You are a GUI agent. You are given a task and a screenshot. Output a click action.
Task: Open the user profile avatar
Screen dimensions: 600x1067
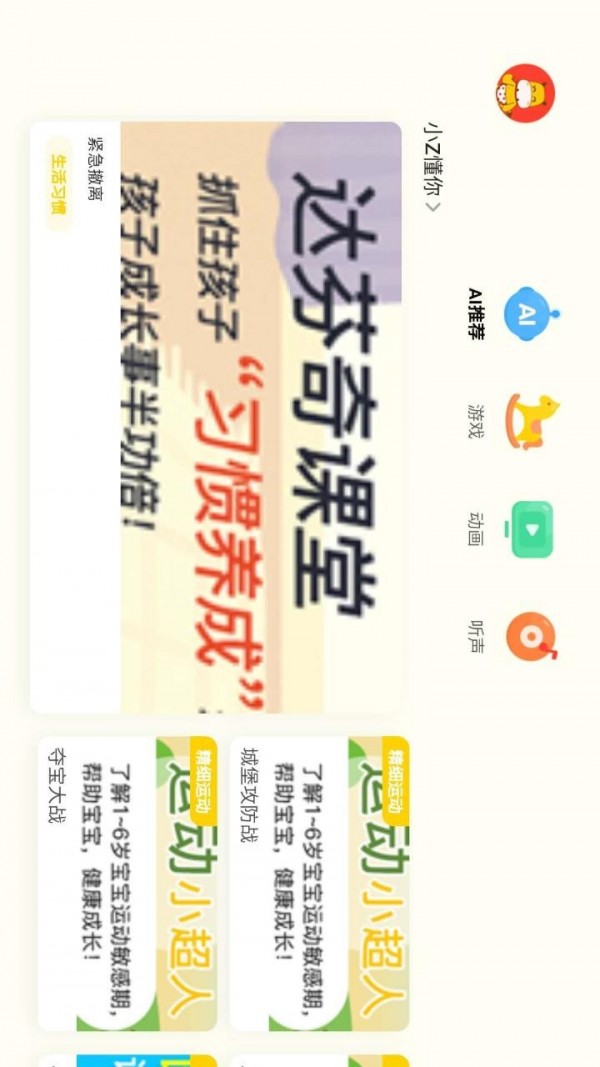pyautogui.click(x=525, y=94)
